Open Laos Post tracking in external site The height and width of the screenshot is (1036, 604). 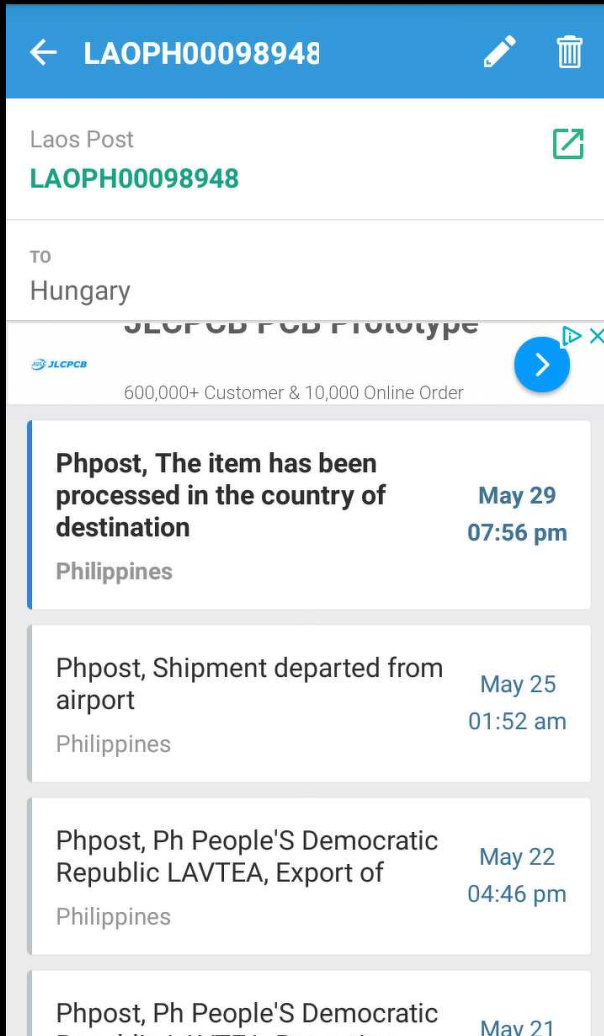point(567,144)
